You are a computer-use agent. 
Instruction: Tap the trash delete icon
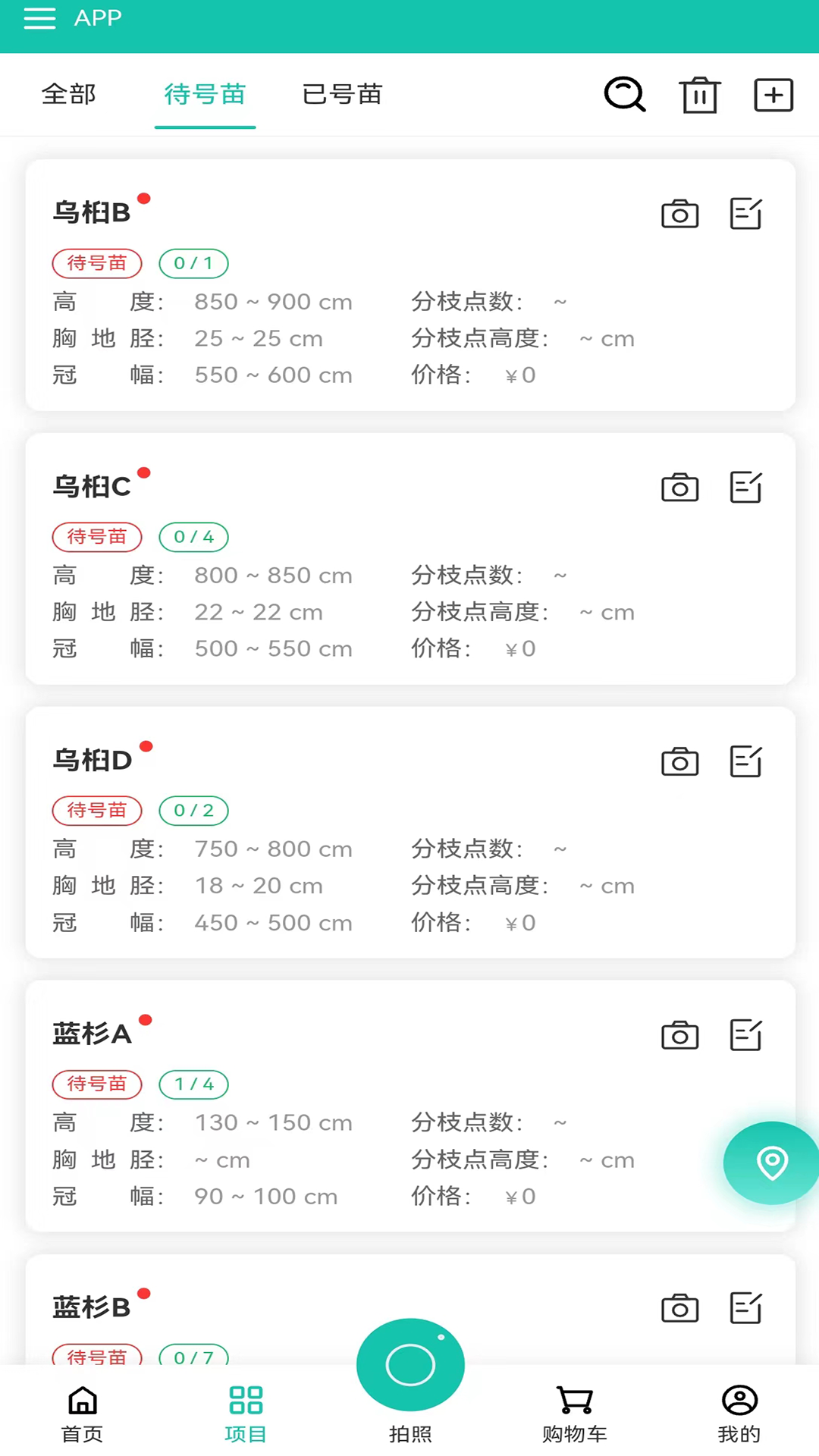tap(699, 96)
